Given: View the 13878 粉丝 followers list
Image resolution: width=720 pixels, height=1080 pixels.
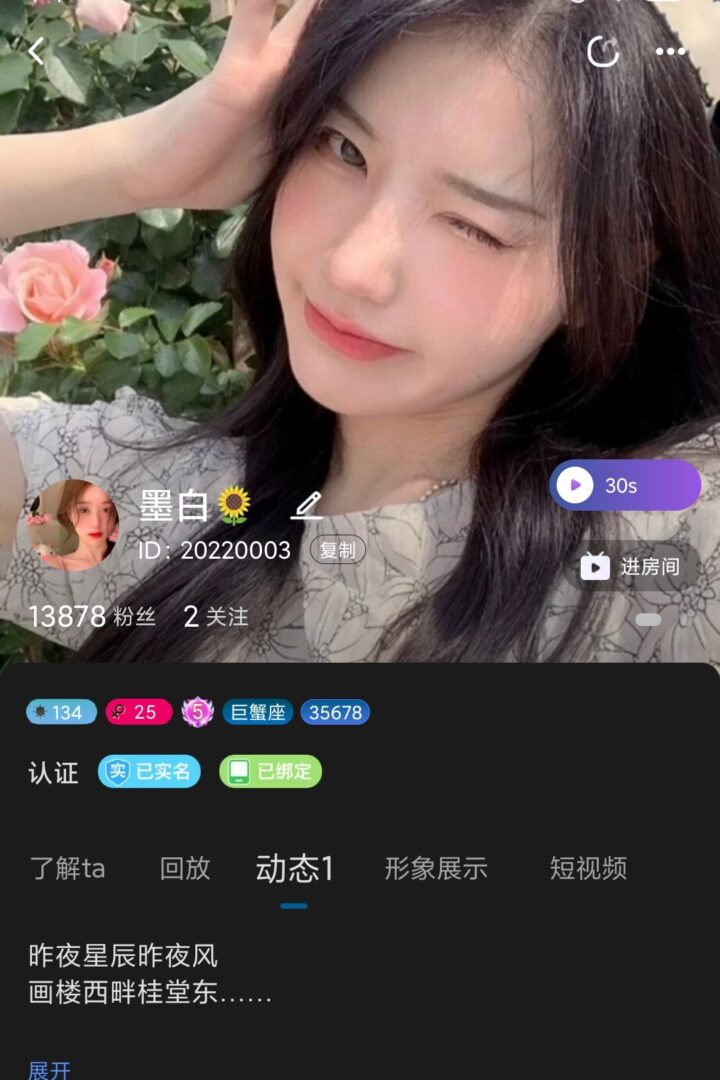Looking at the screenshot, I should pos(92,617).
